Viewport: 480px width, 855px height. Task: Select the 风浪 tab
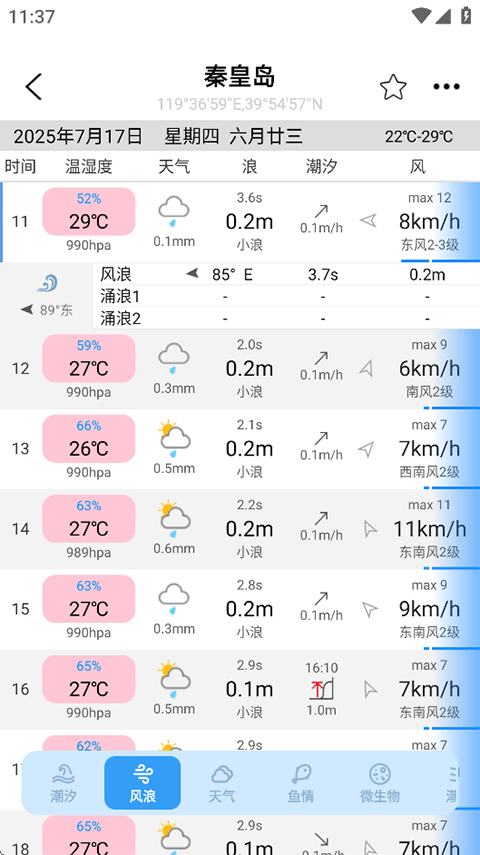pos(142,783)
